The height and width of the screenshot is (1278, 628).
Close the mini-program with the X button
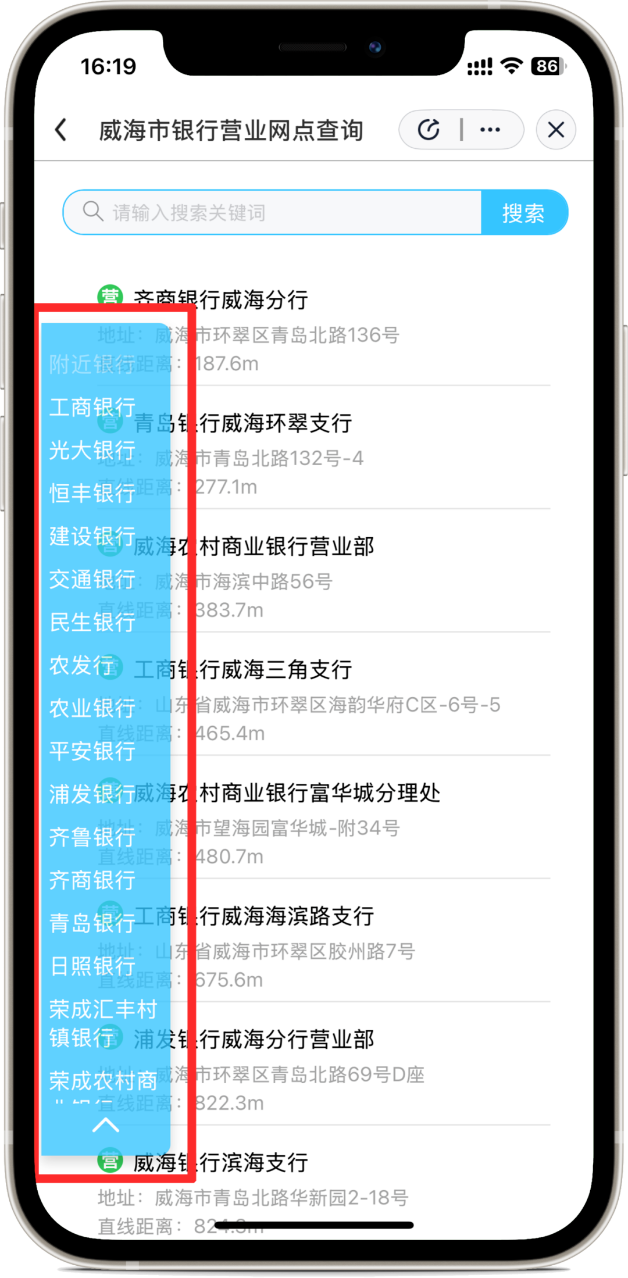point(556,130)
